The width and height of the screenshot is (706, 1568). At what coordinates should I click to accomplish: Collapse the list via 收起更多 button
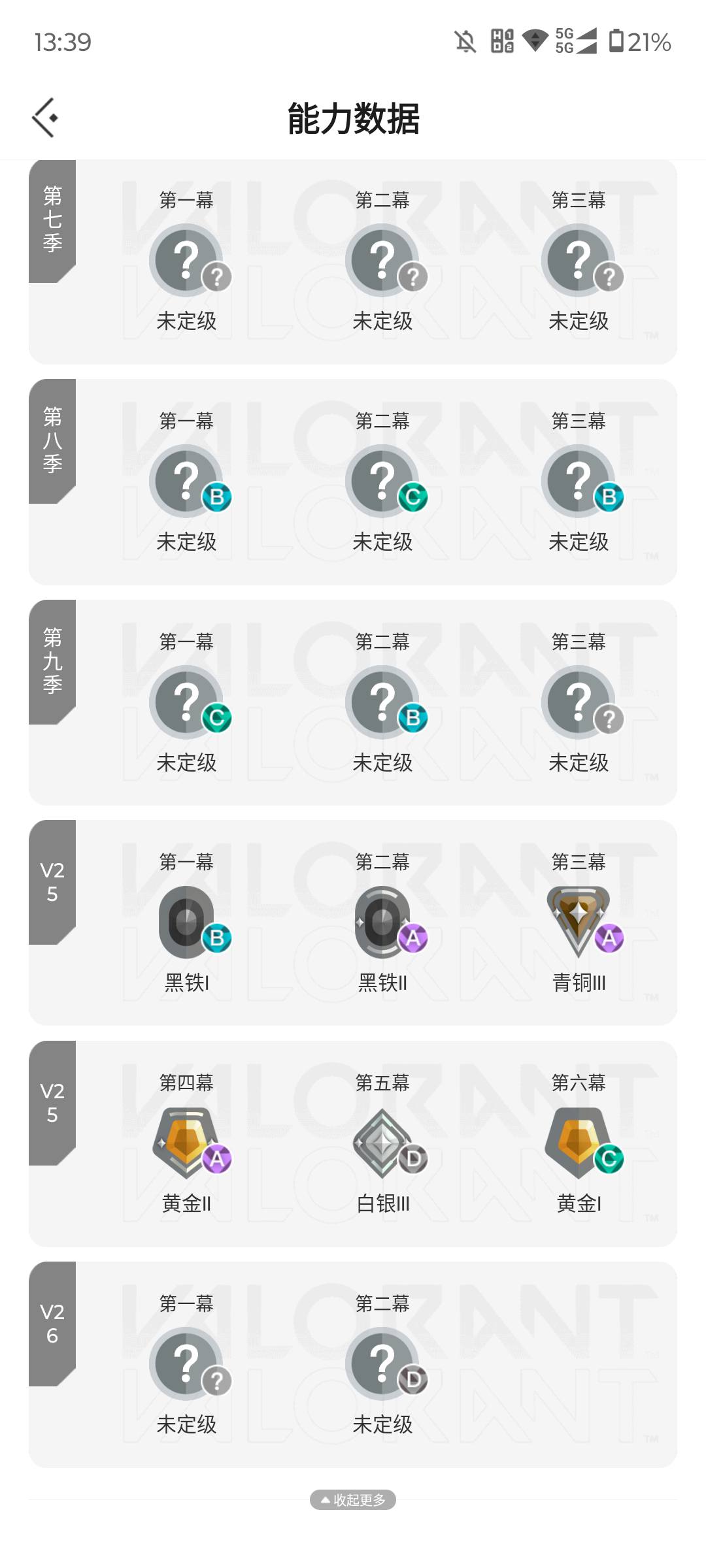coord(353,1499)
